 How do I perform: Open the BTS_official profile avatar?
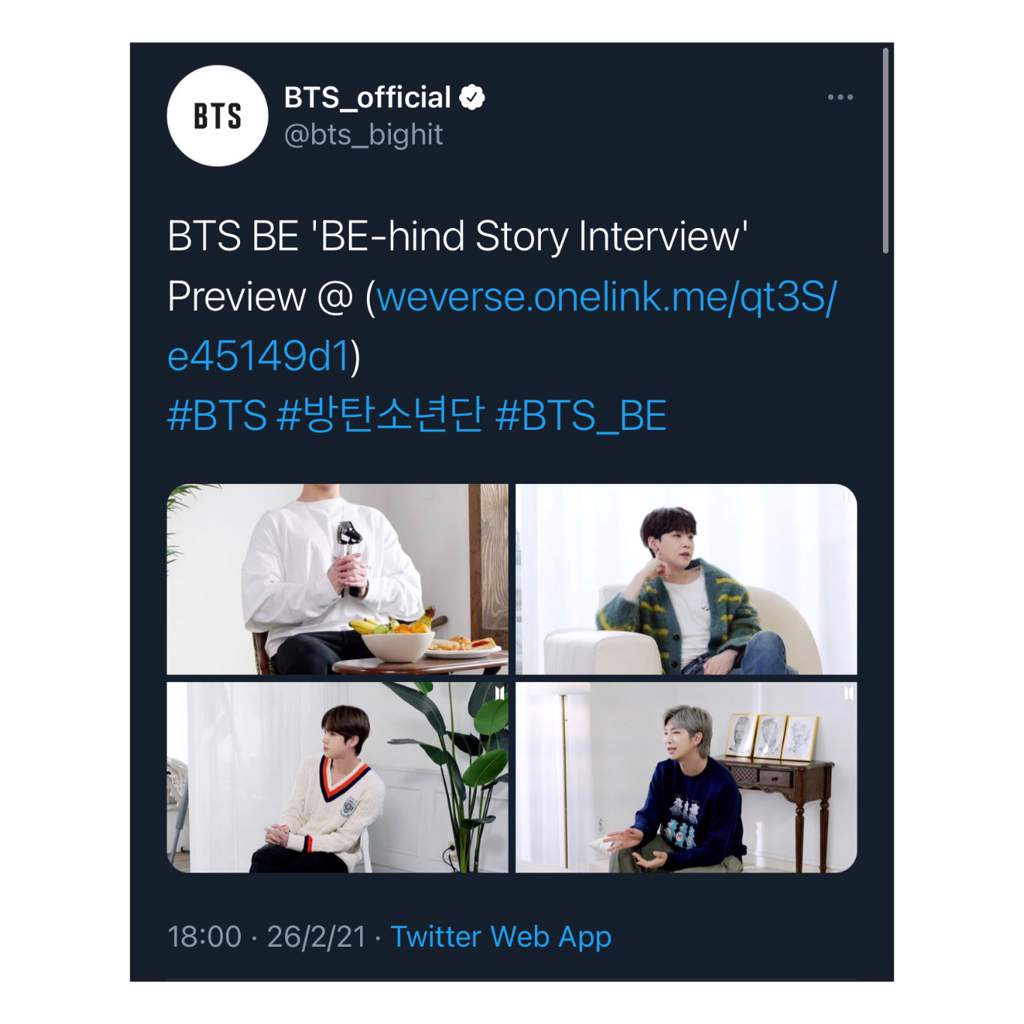pyautogui.click(x=217, y=116)
